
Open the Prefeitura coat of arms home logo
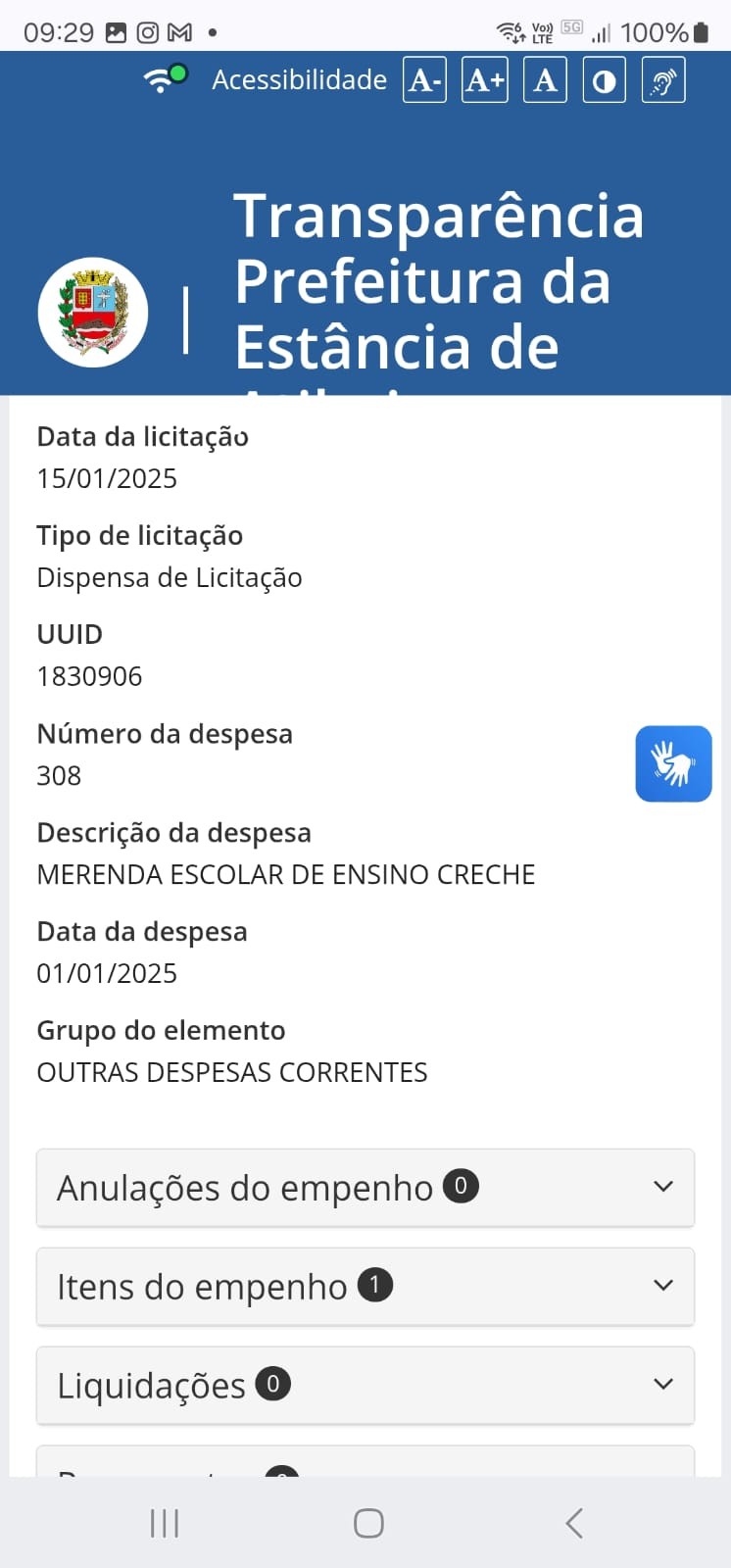[x=93, y=313]
